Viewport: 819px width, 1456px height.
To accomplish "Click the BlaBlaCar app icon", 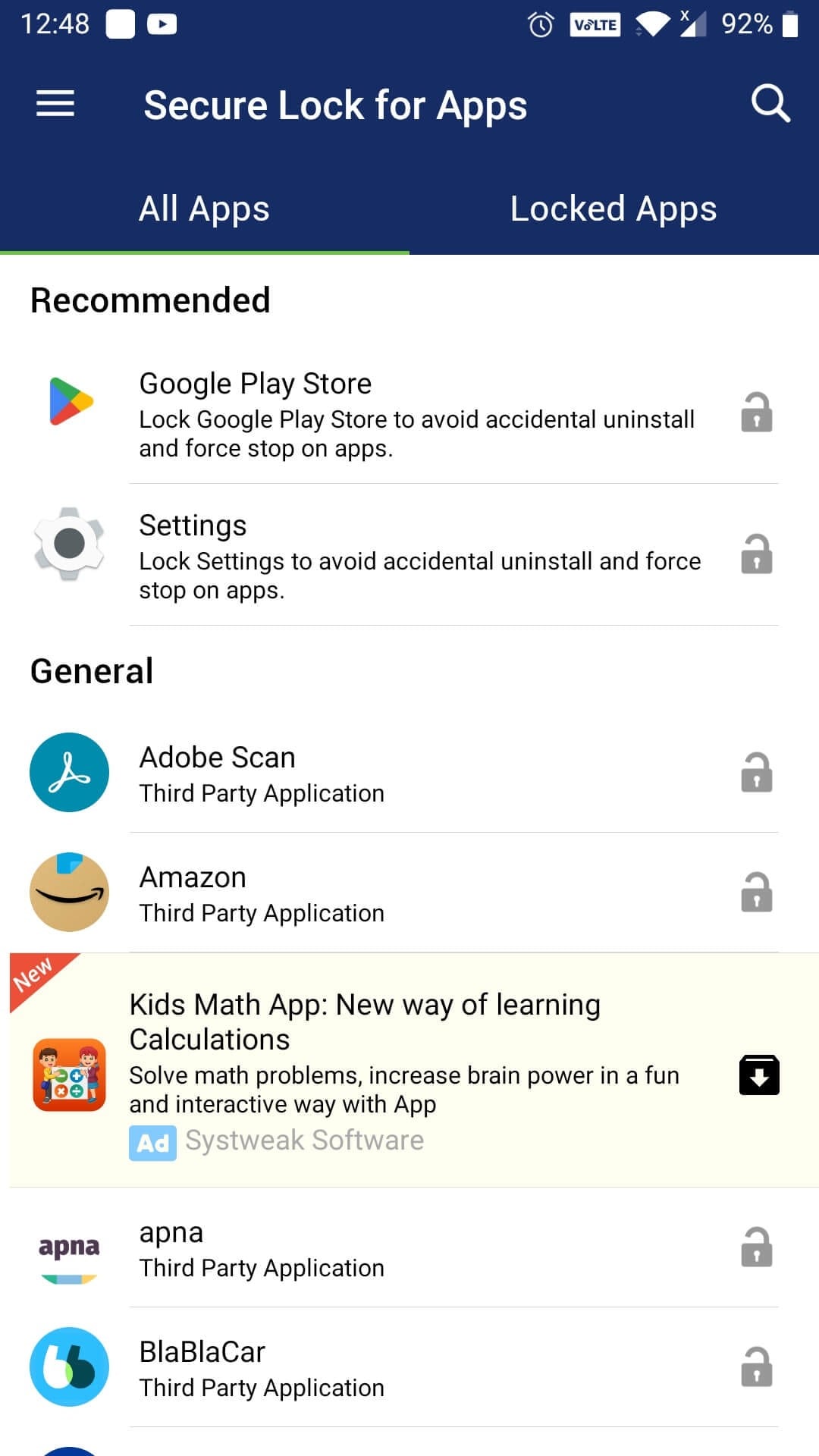I will tap(69, 1367).
